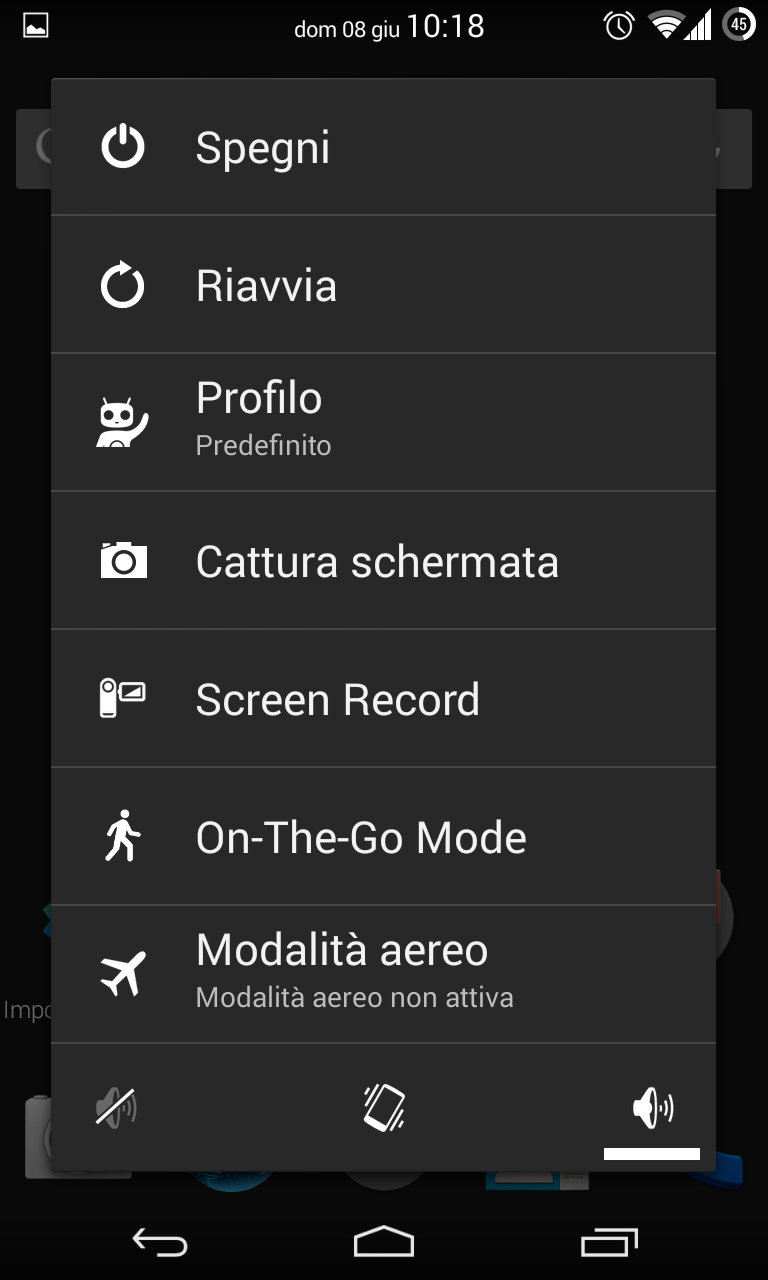Screen dimensions: 768x1280
Task: Select the vibrate mode icon
Action: (384, 1108)
